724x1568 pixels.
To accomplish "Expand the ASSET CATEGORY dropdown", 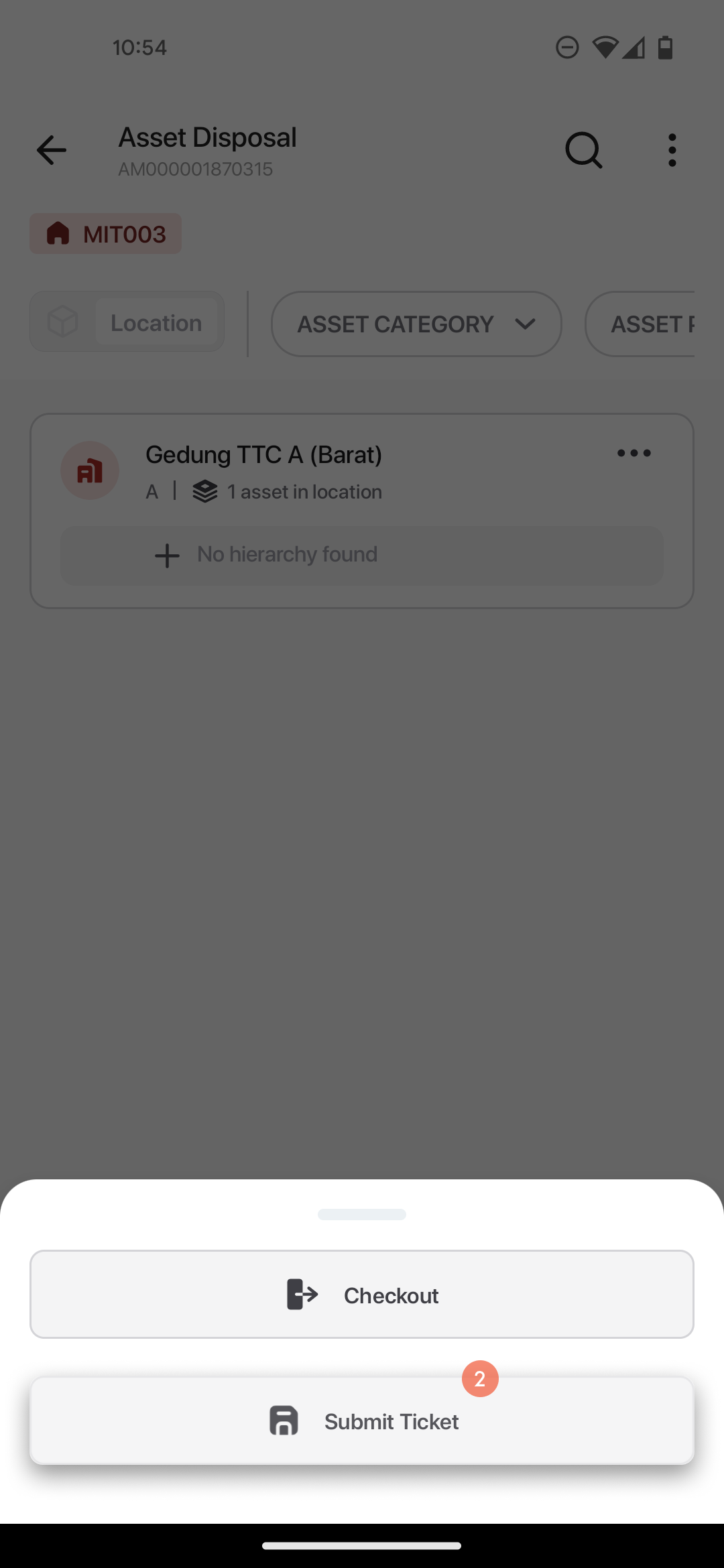I will click(416, 324).
